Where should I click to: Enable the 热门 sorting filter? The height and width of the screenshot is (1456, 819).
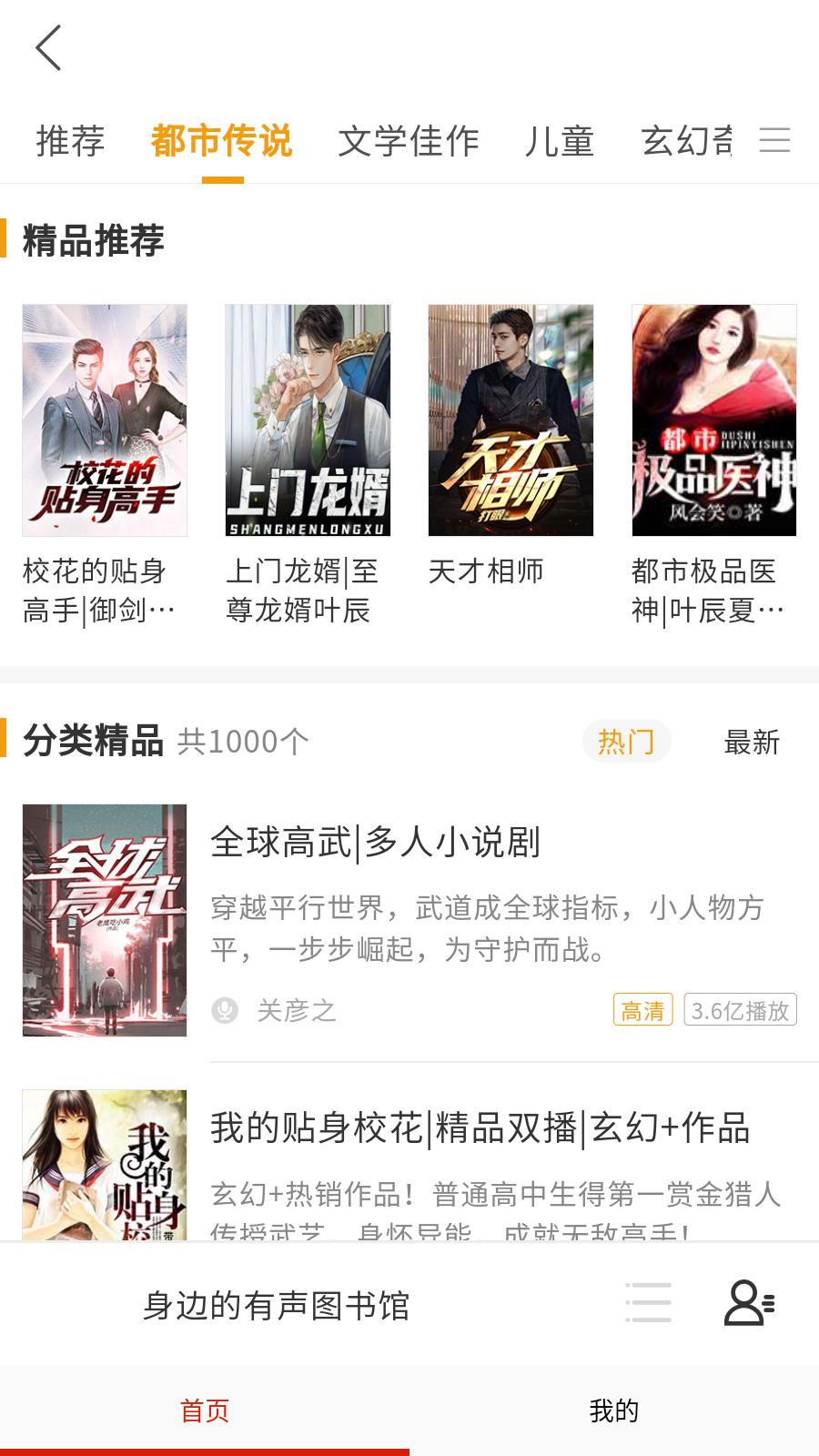pyautogui.click(x=628, y=743)
